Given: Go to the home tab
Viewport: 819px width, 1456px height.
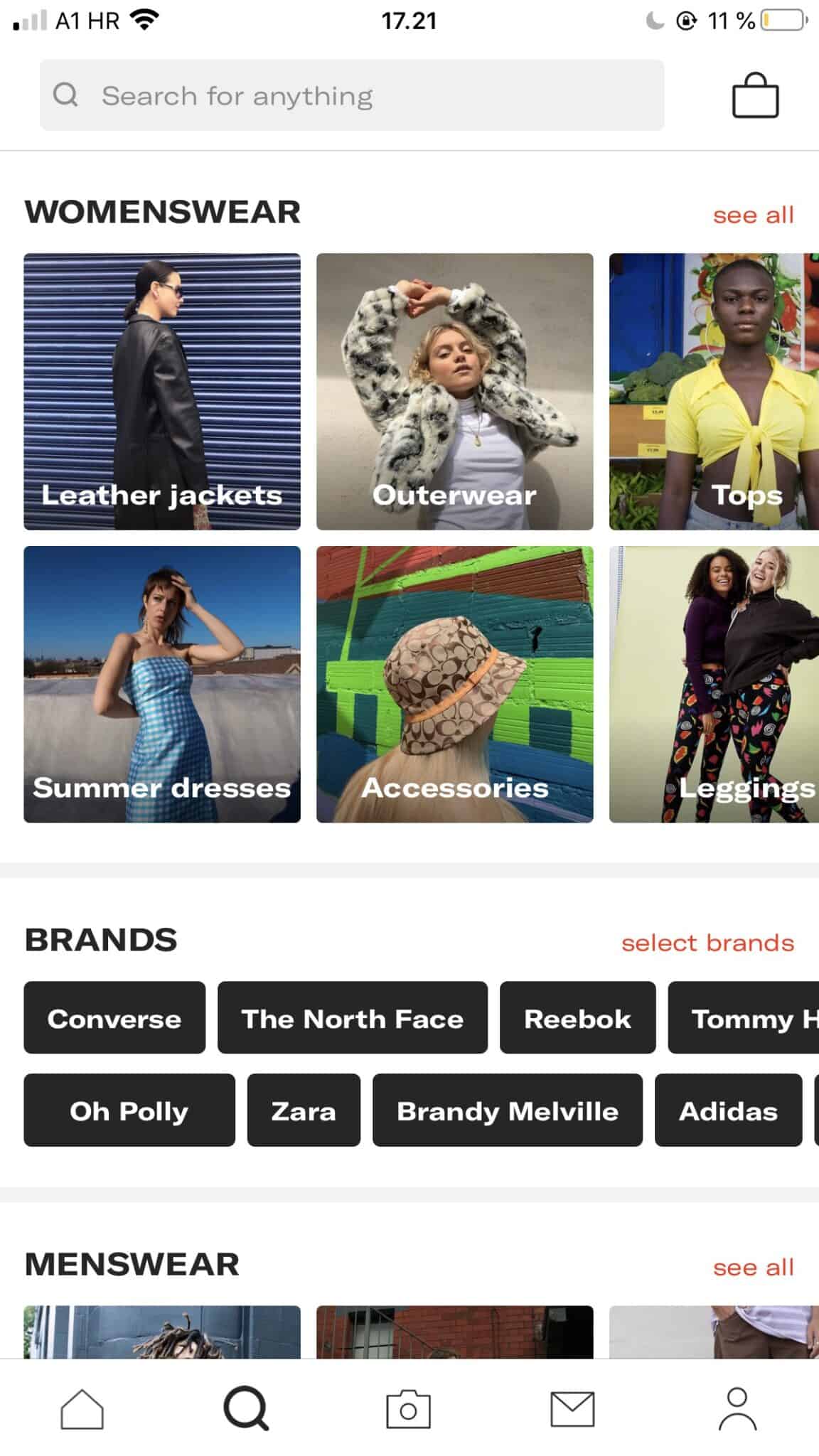Looking at the screenshot, I should pos(82,1409).
